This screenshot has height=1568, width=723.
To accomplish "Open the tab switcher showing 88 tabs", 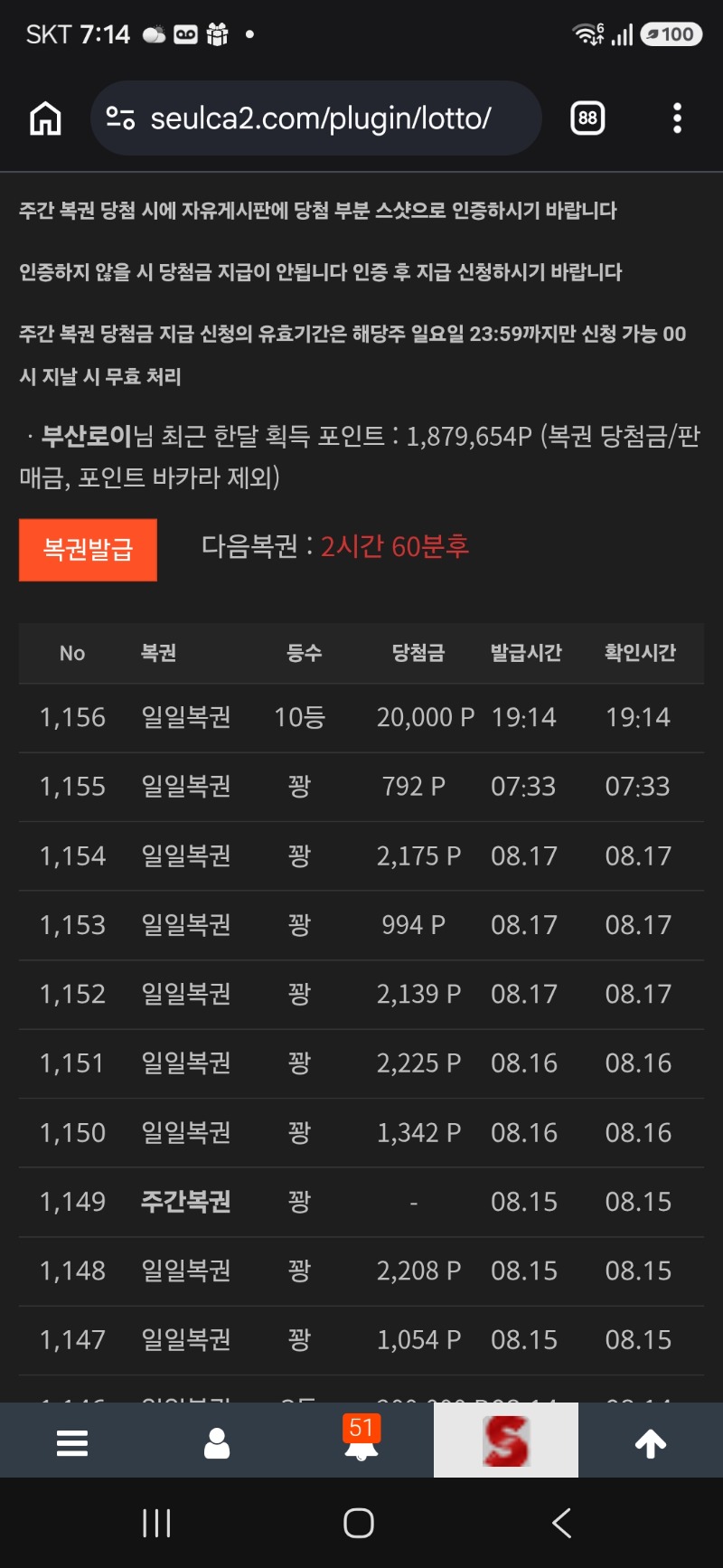I will click(587, 118).
